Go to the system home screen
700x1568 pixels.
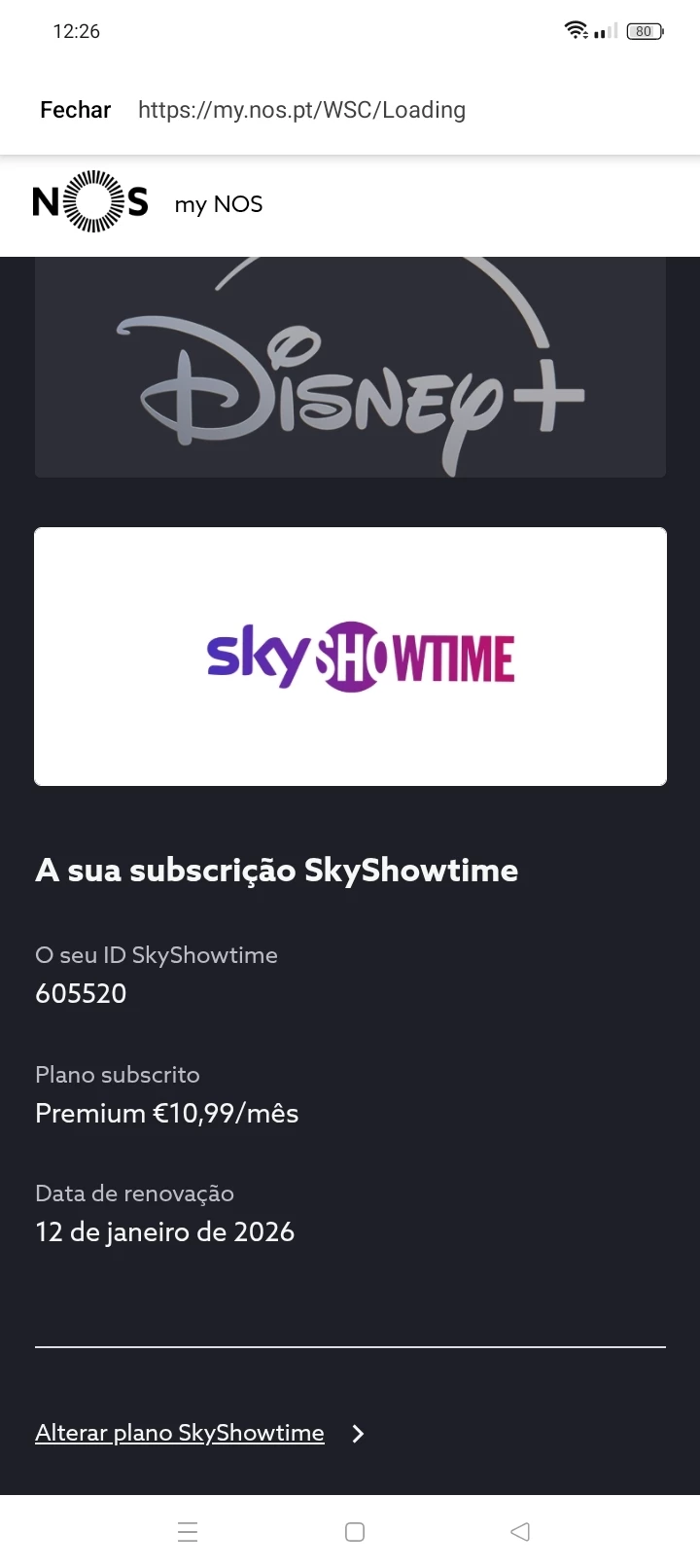coord(355,1532)
